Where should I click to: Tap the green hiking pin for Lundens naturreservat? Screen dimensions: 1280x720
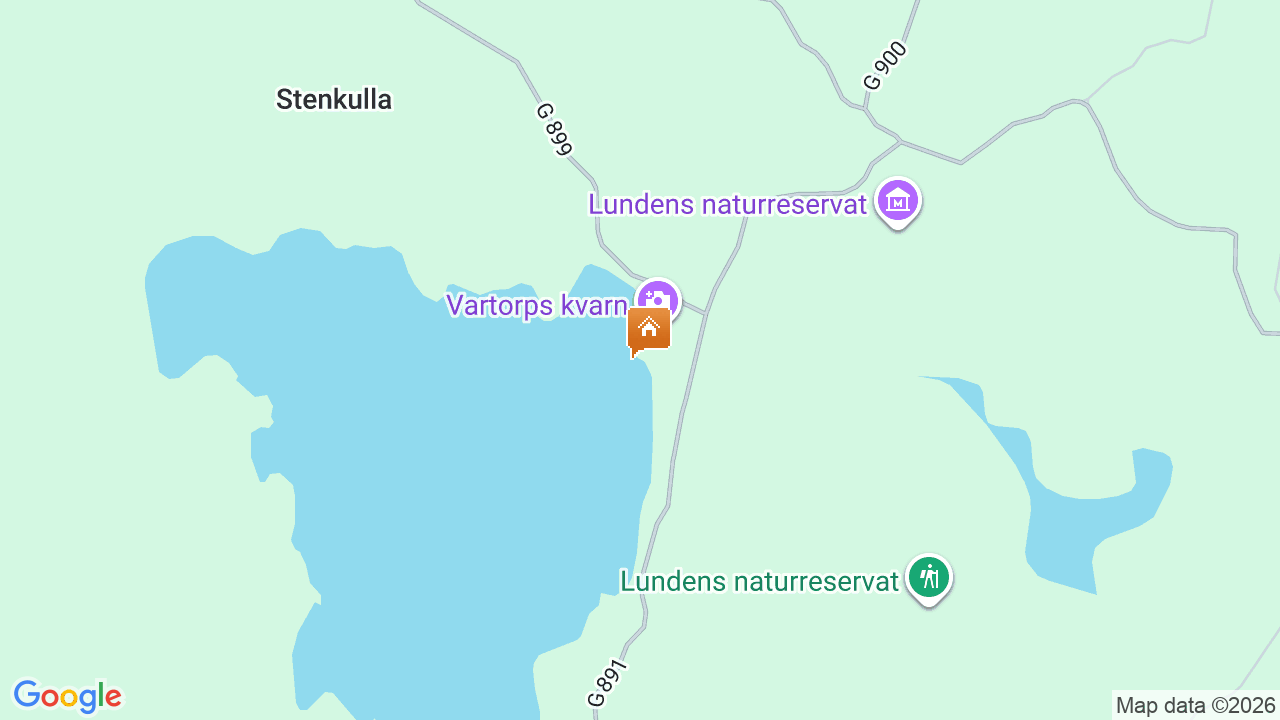[x=929, y=578]
